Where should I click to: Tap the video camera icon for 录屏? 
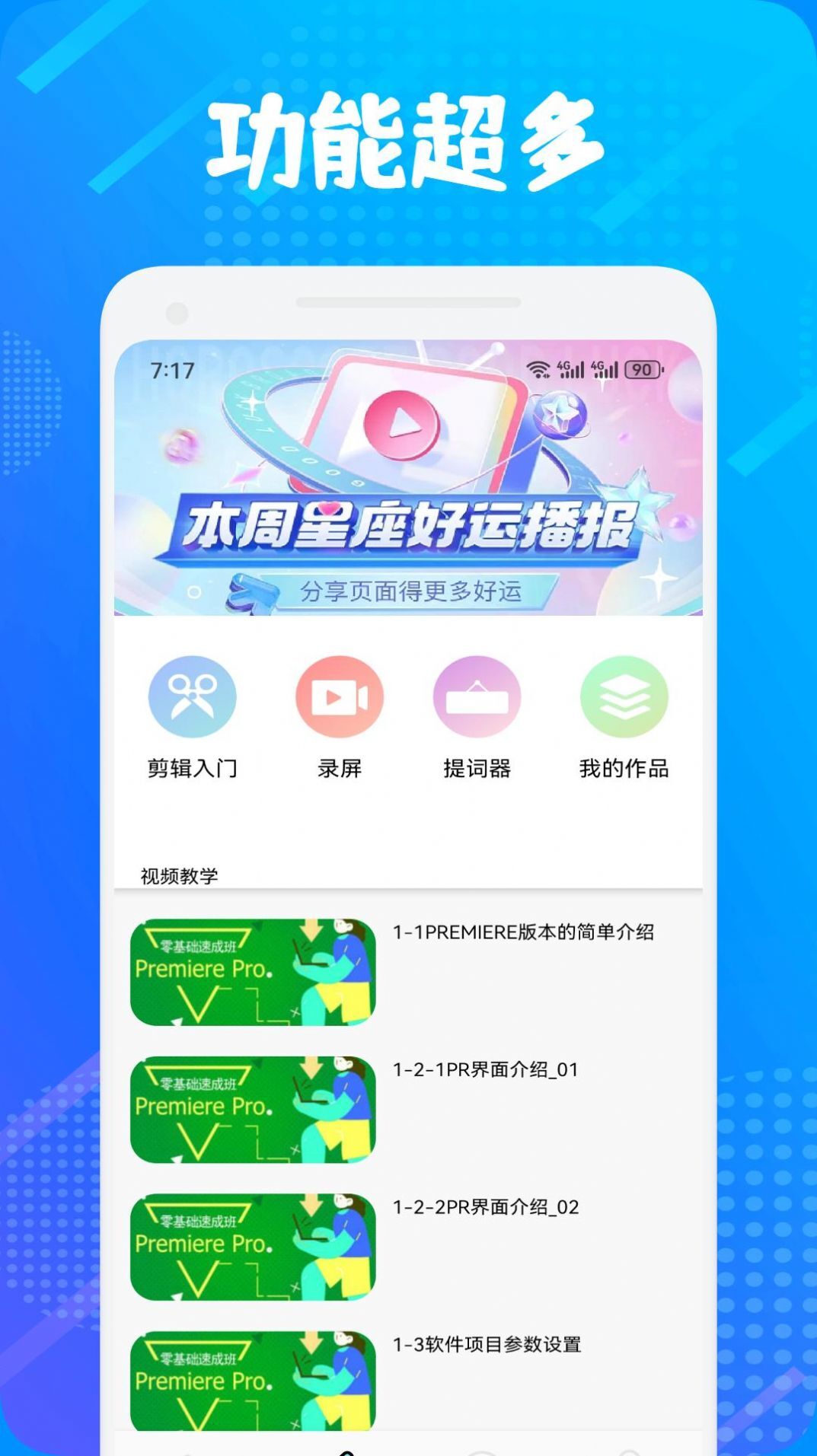pos(337,696)
